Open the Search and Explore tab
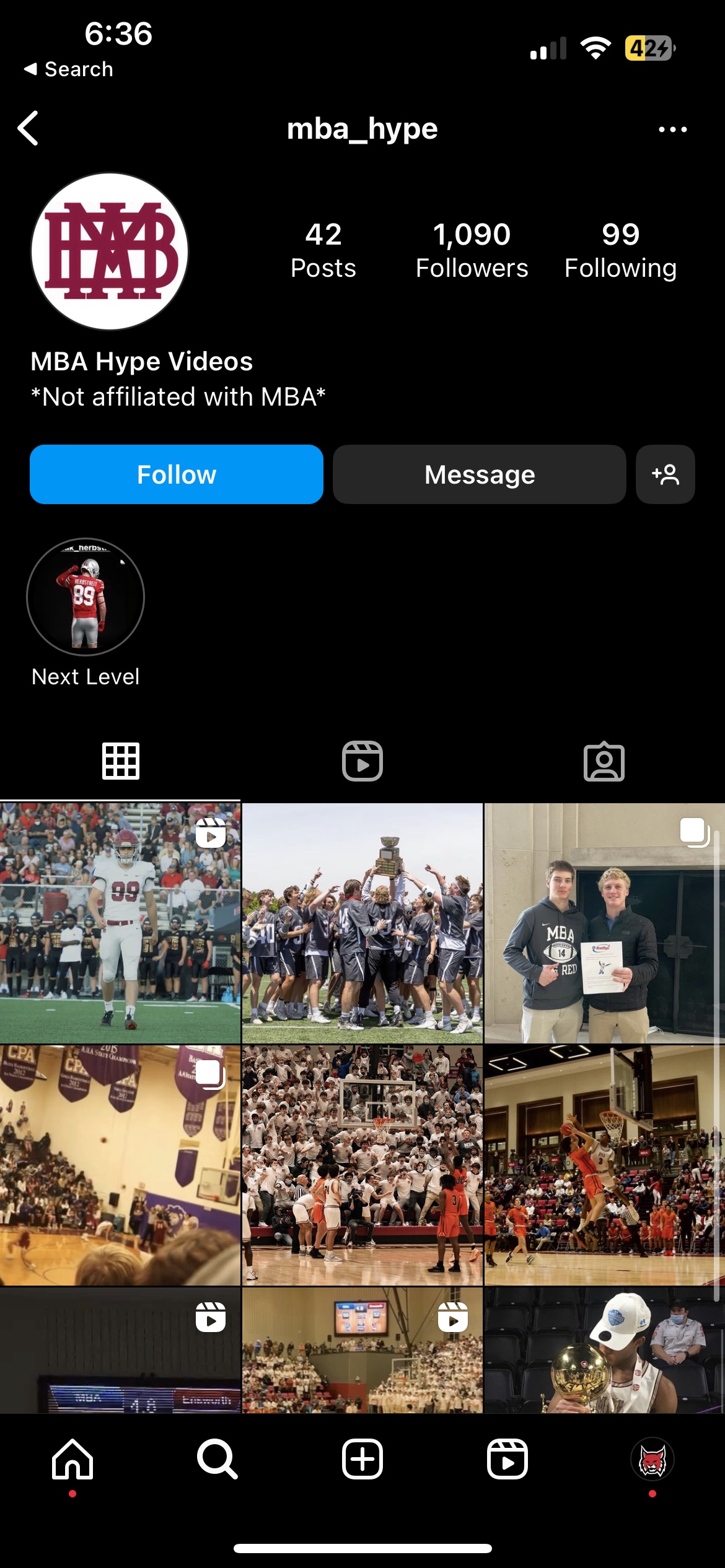This screenshot has height=1568, width=725. click(217, 1459)
